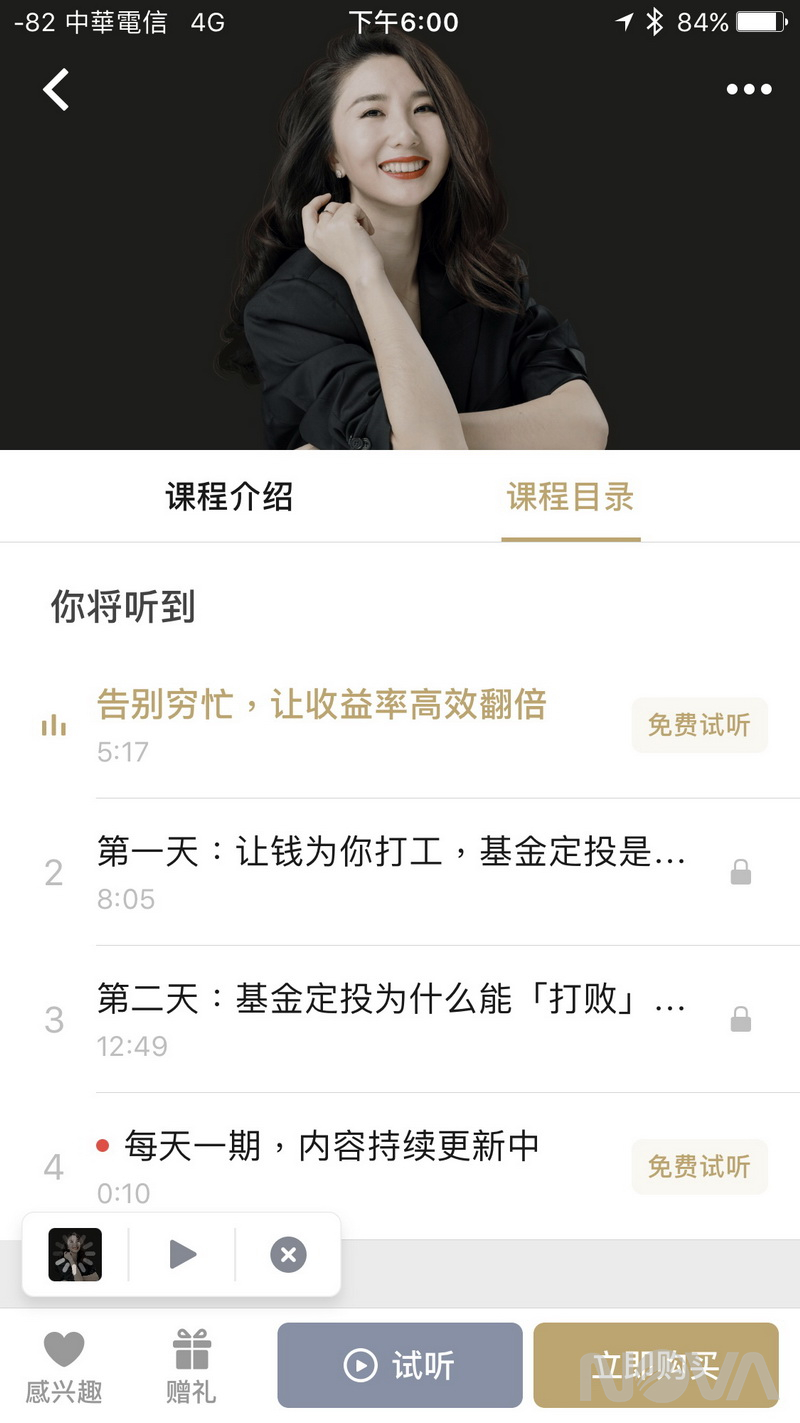Click the back arrow at top left

point(55,89)
